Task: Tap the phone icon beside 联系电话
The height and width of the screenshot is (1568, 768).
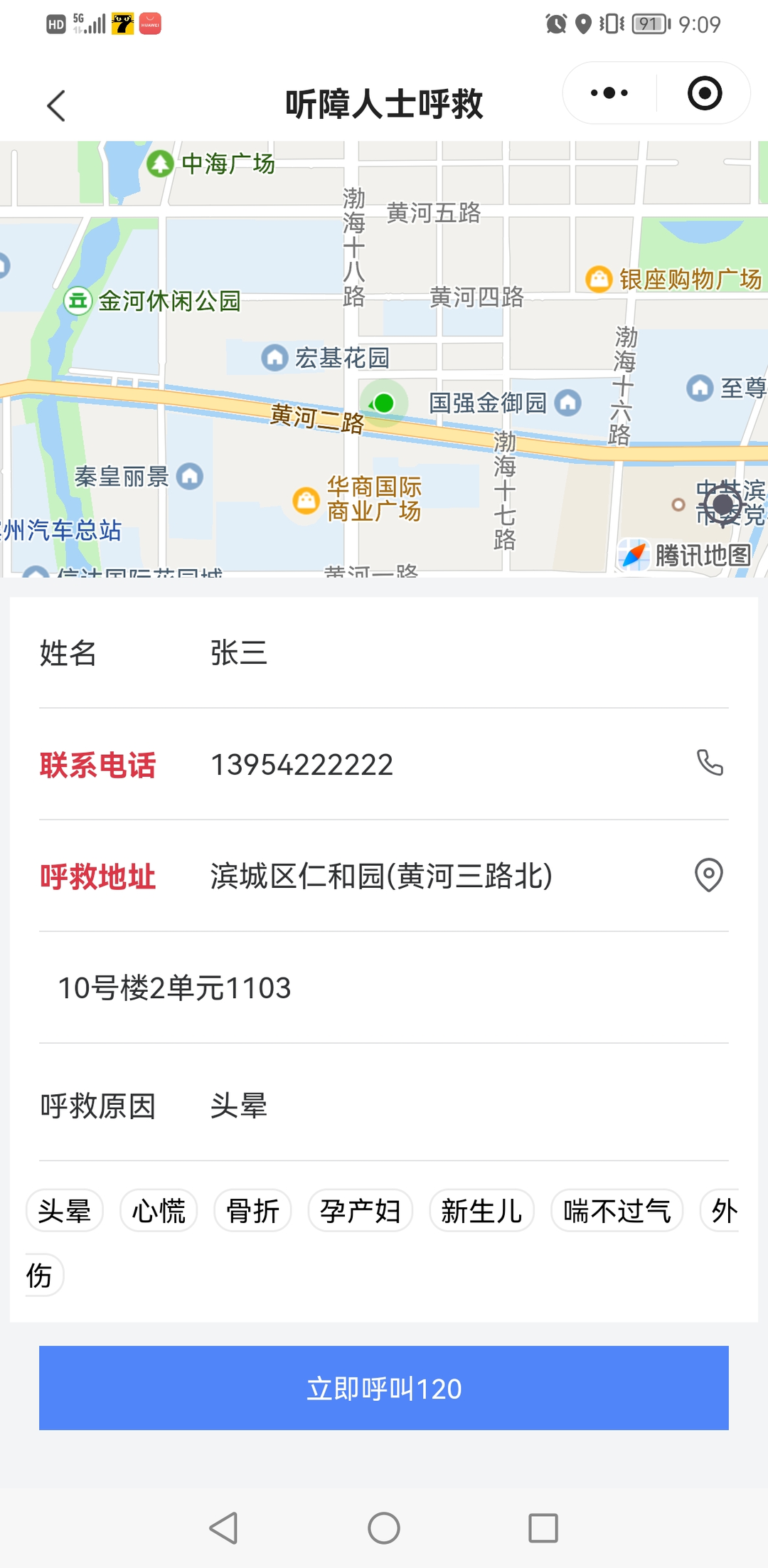Action: pos(709,763)
